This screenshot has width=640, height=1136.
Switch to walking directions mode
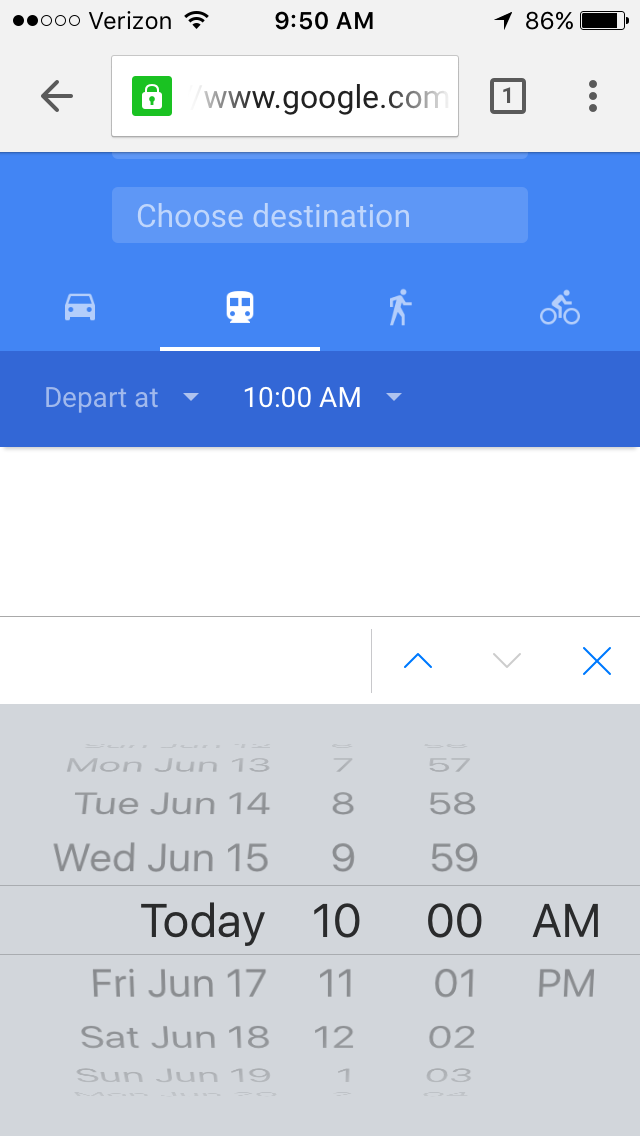coord(400,307)
